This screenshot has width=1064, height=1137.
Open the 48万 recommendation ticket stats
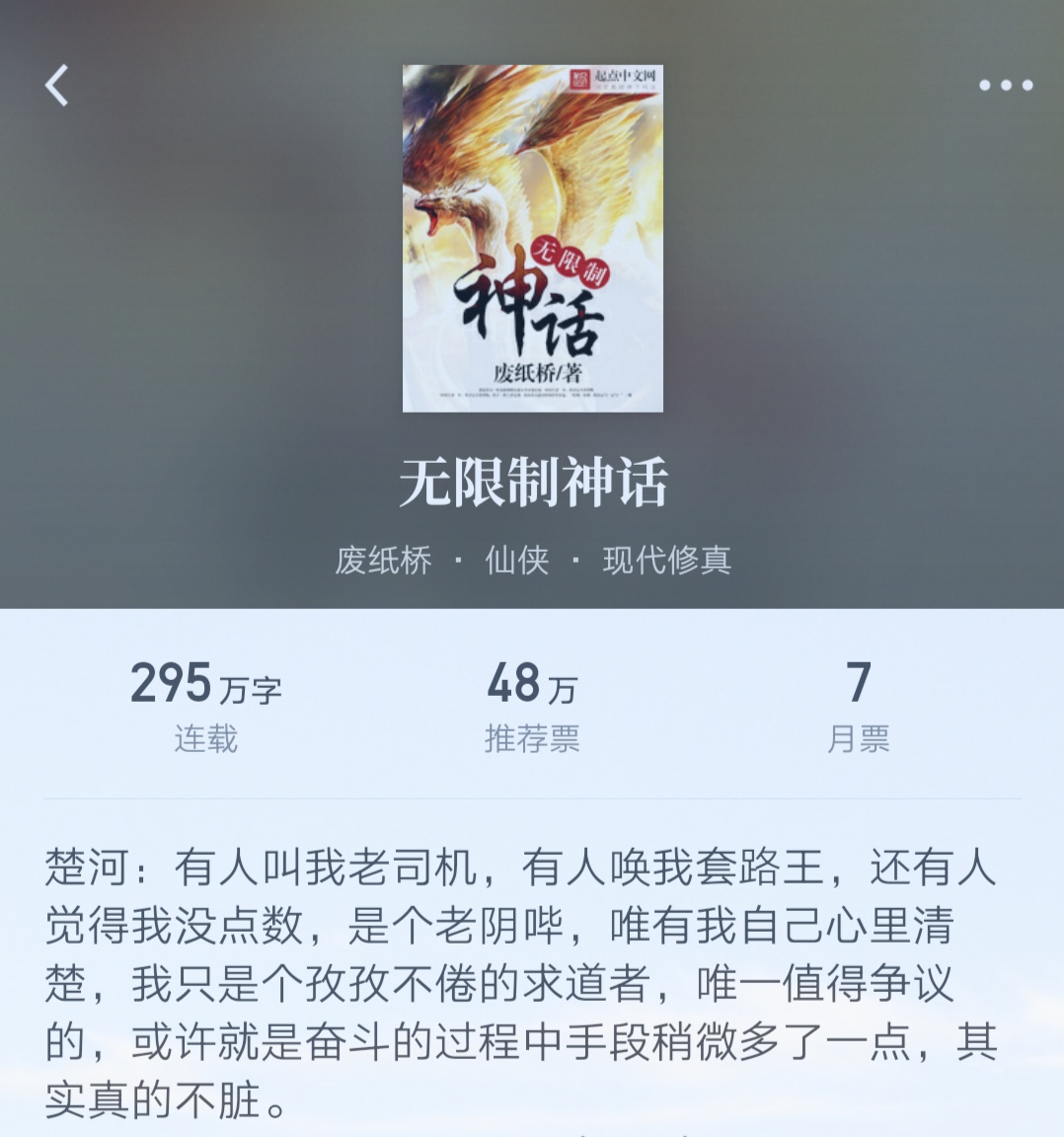531,683
